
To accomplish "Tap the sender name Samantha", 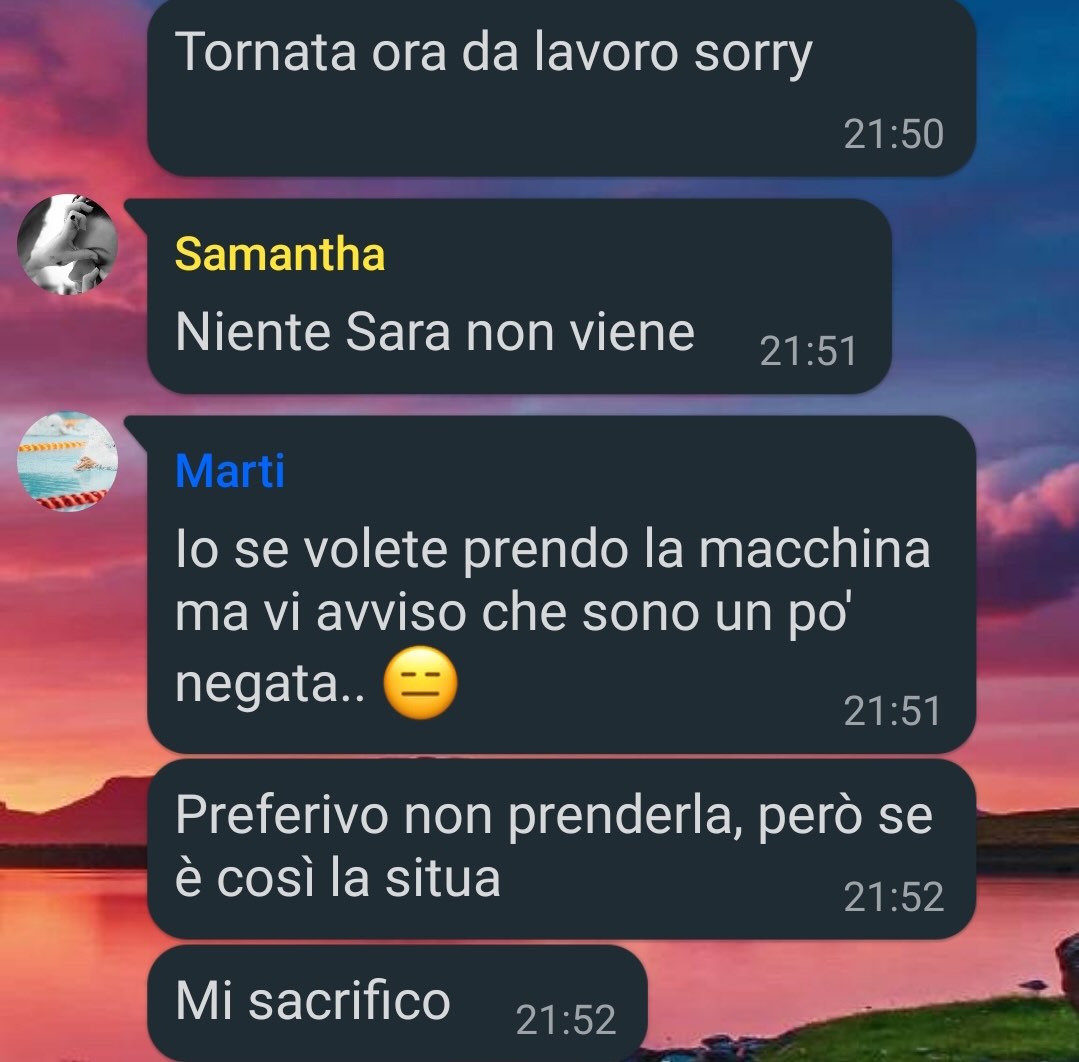I will (x=279, y=254).
